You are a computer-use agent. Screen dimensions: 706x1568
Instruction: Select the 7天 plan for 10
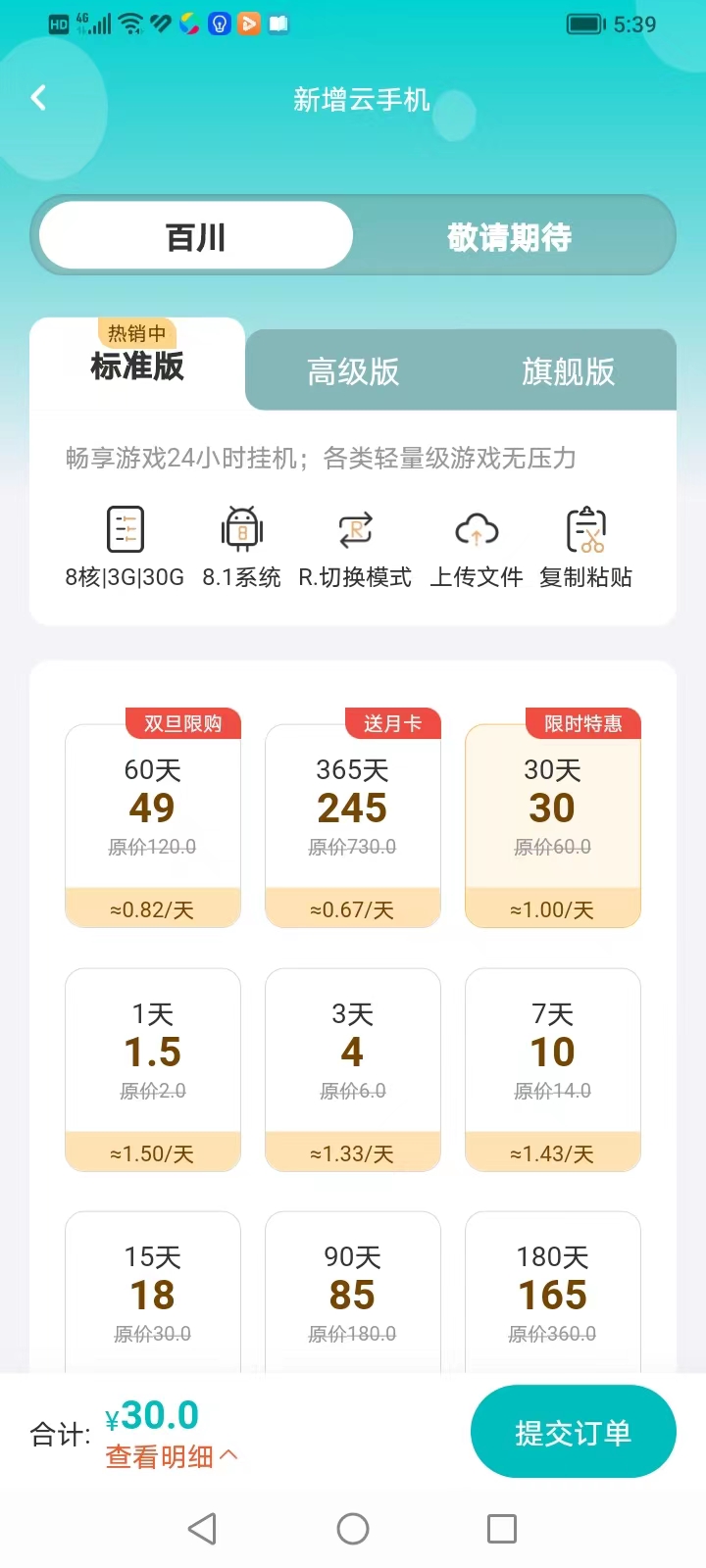tap(552, 1069)
